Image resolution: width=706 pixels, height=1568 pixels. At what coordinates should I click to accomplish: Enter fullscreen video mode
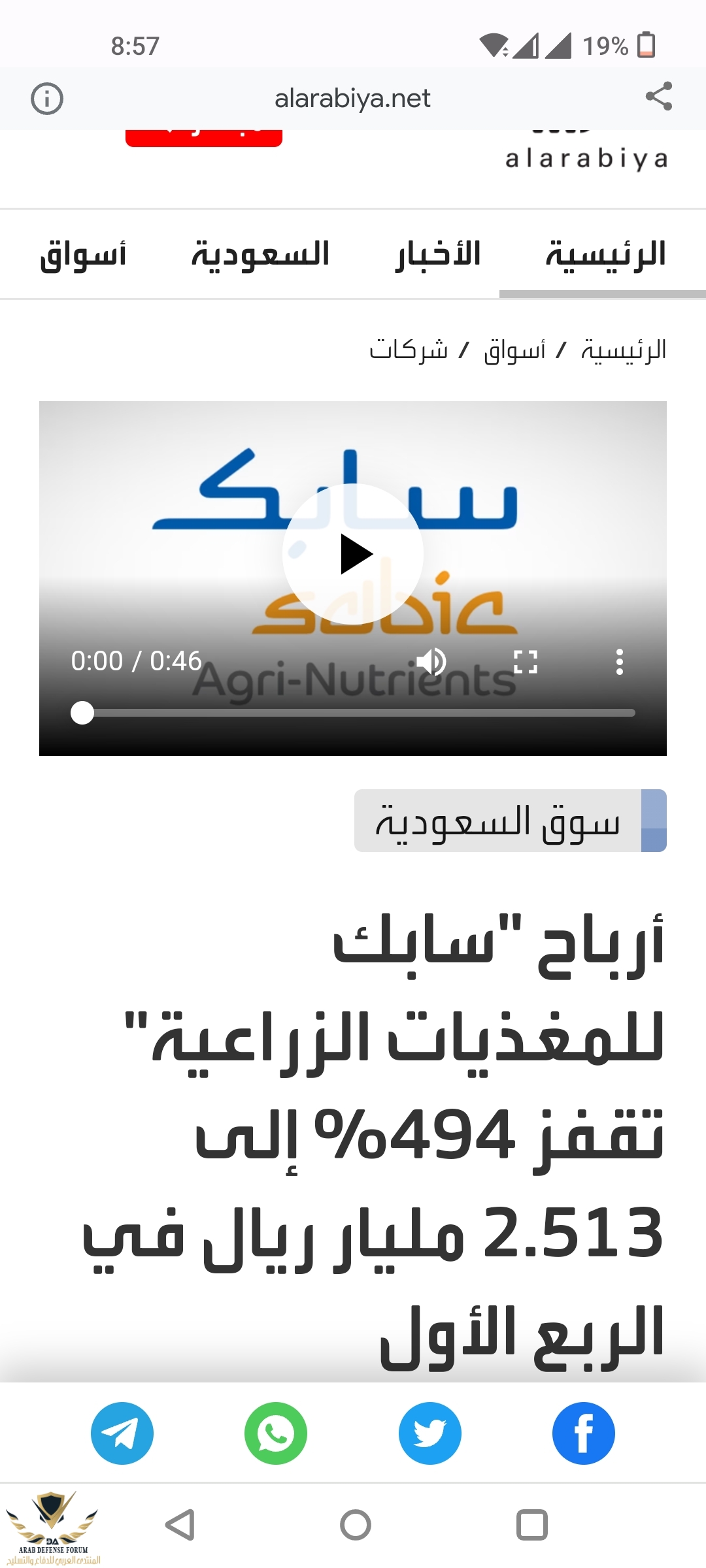pos(526,661)
